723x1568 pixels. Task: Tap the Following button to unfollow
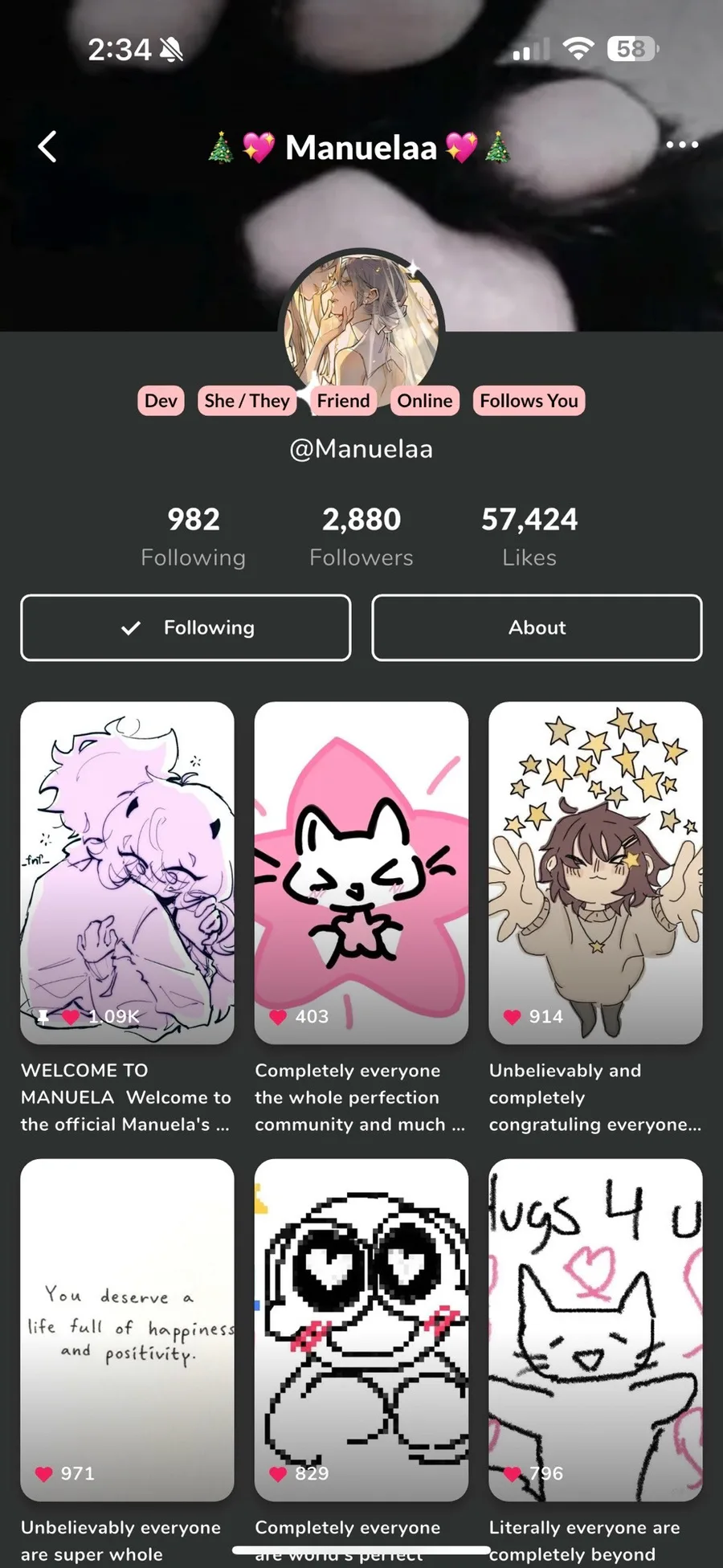click(x=186, y=628)
